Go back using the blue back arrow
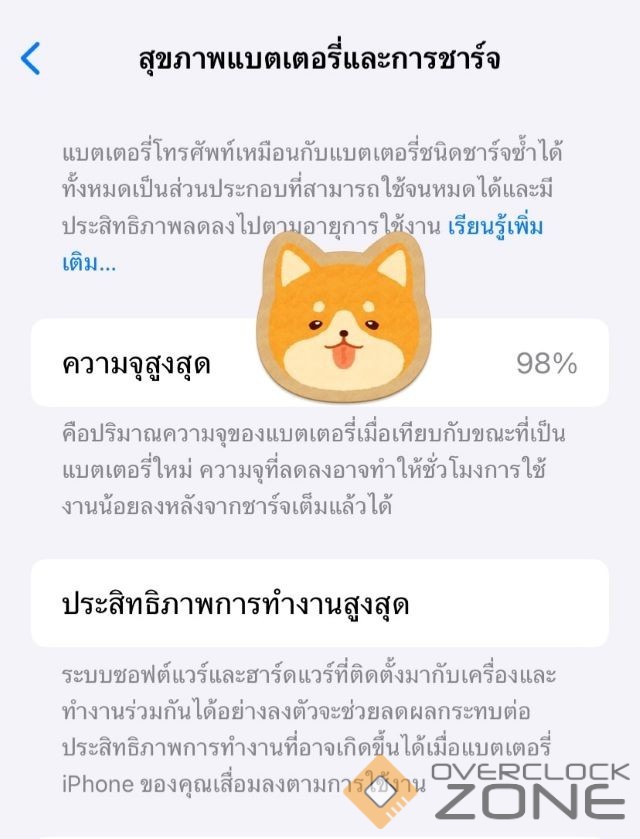The image size is (640, 839). (31, 58)
